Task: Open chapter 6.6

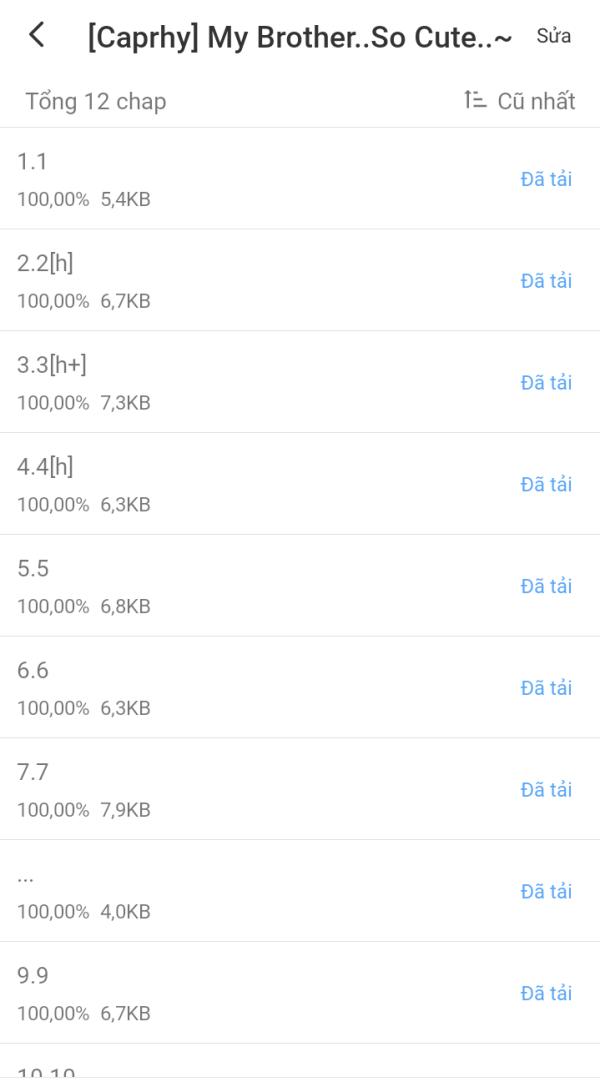Action: click(x=300, y=688)
